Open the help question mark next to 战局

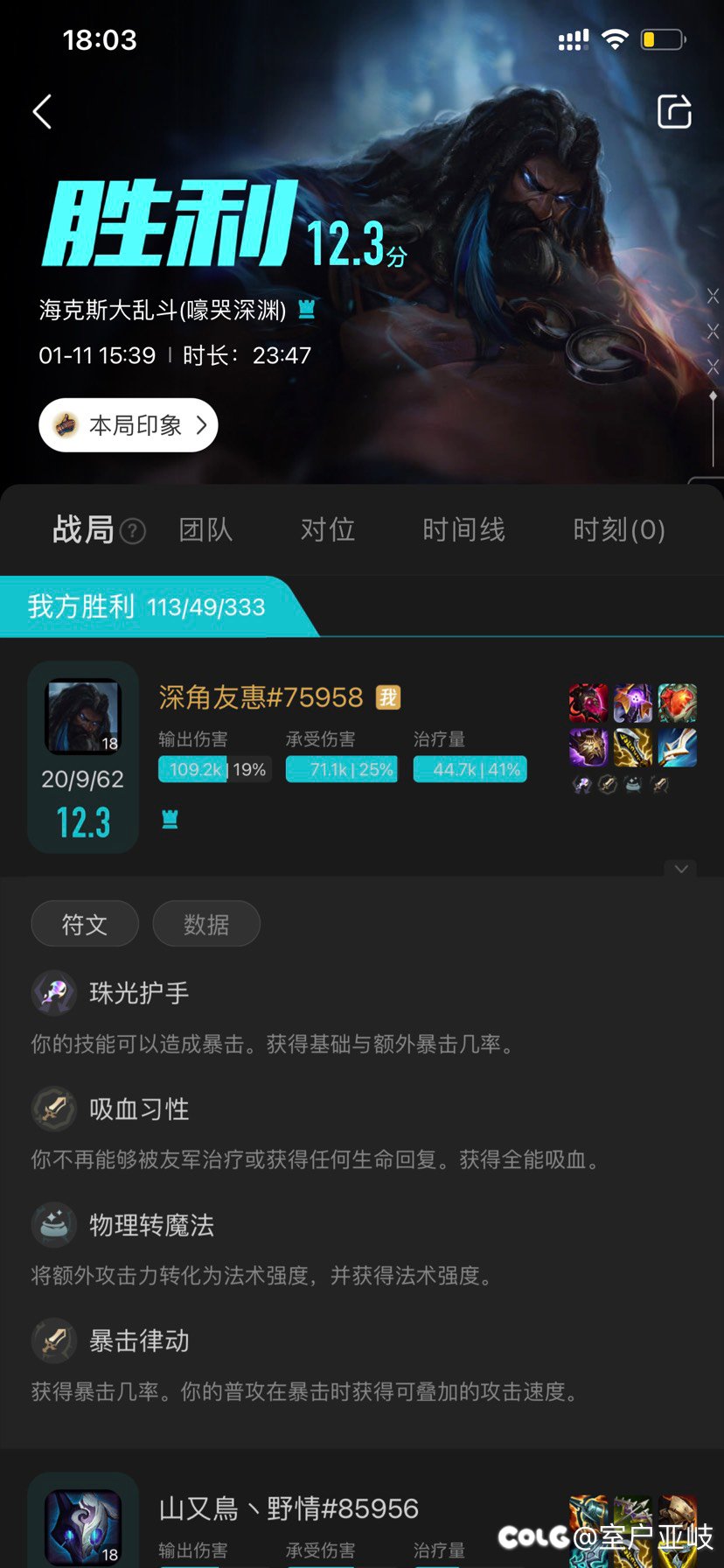pos(132,531)
